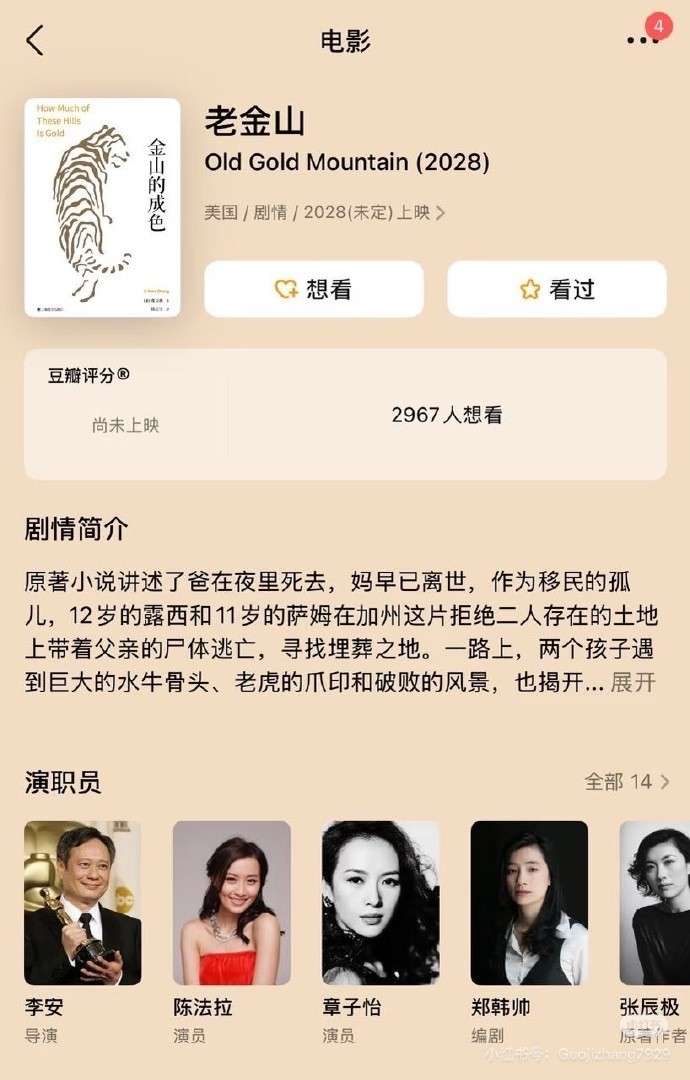
Task: Open director 李安's profile
Action: [83, 932]
